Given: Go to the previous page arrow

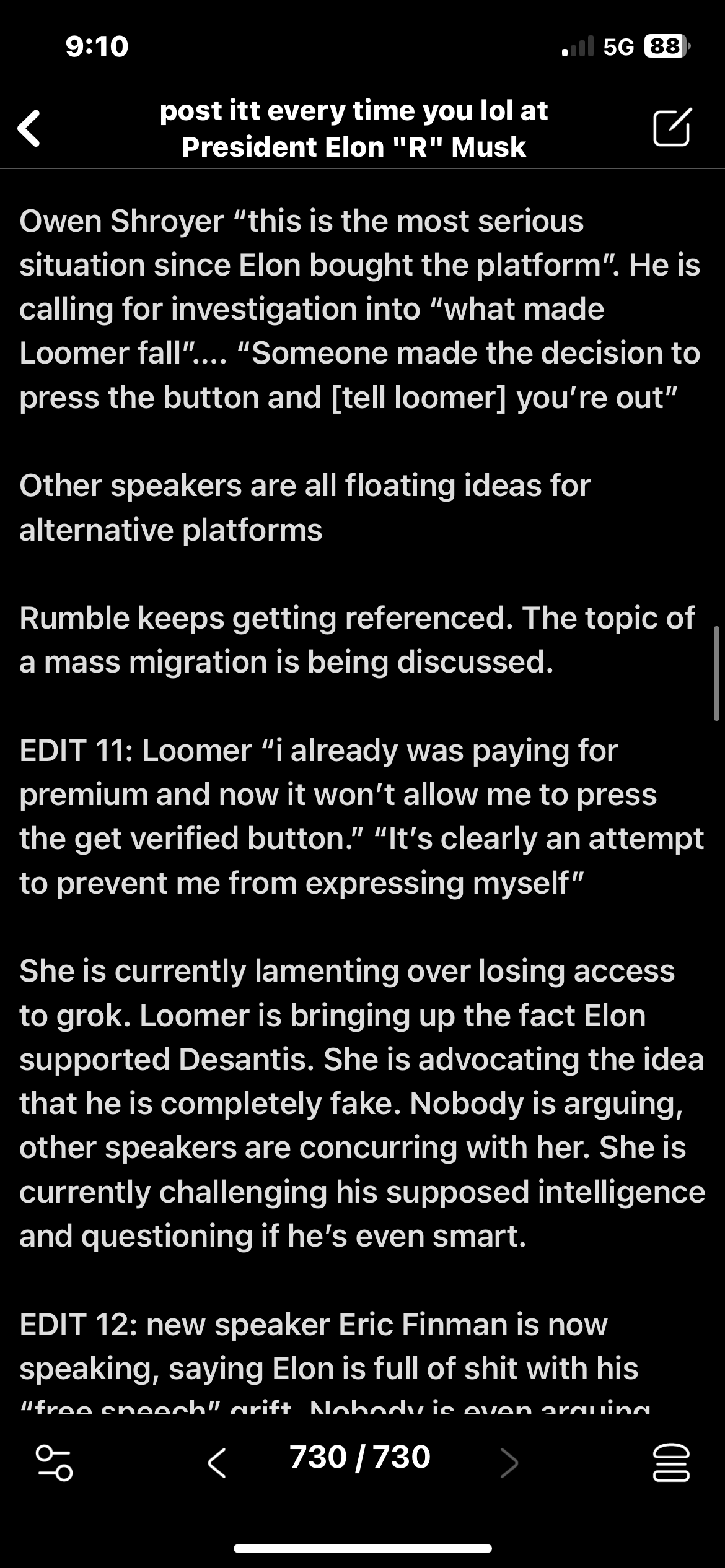Looking at the screenshot, I should pos(216,1462).
